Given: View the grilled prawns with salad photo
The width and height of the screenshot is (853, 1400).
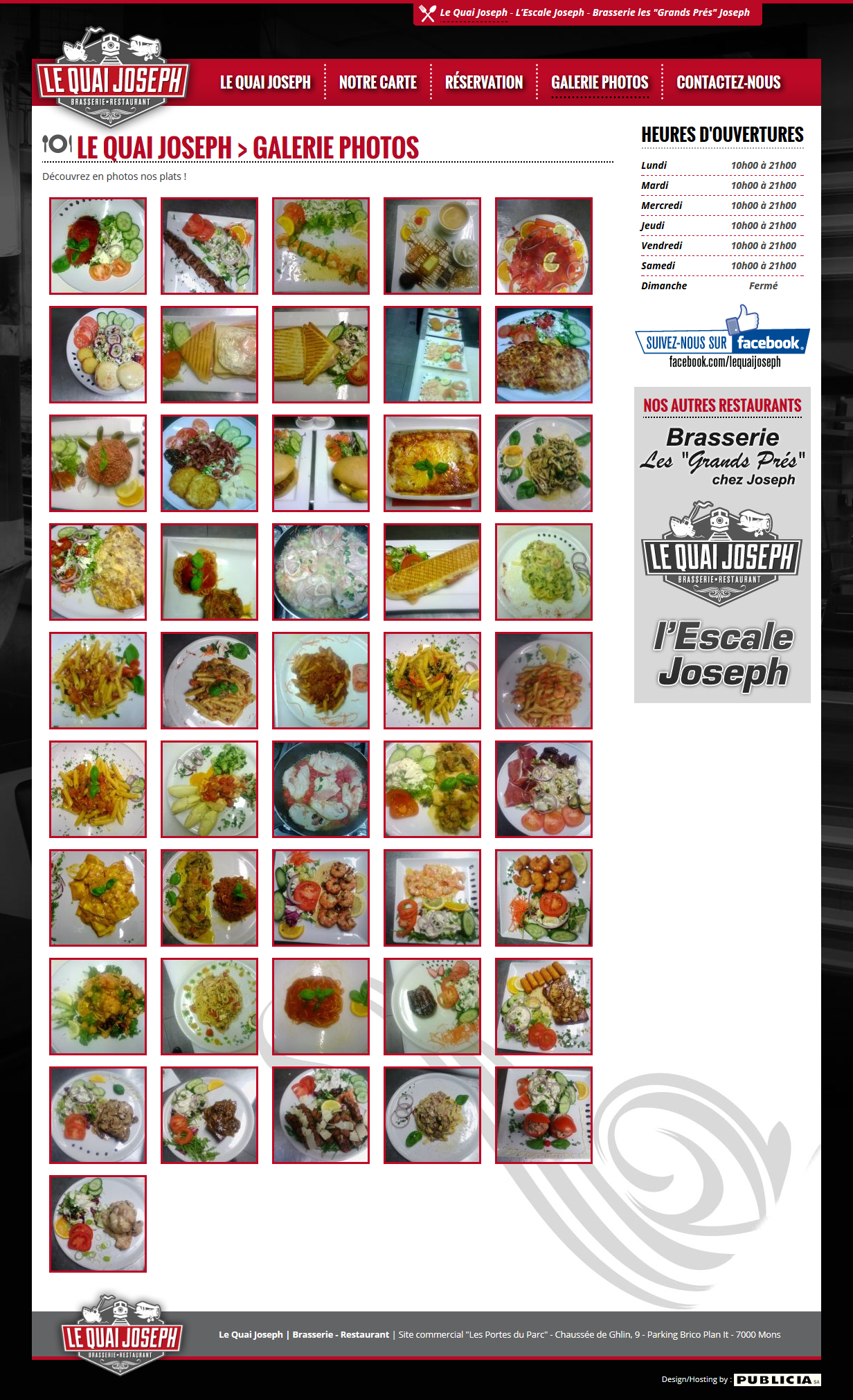Looking at the screenshot, I should 321,898.
